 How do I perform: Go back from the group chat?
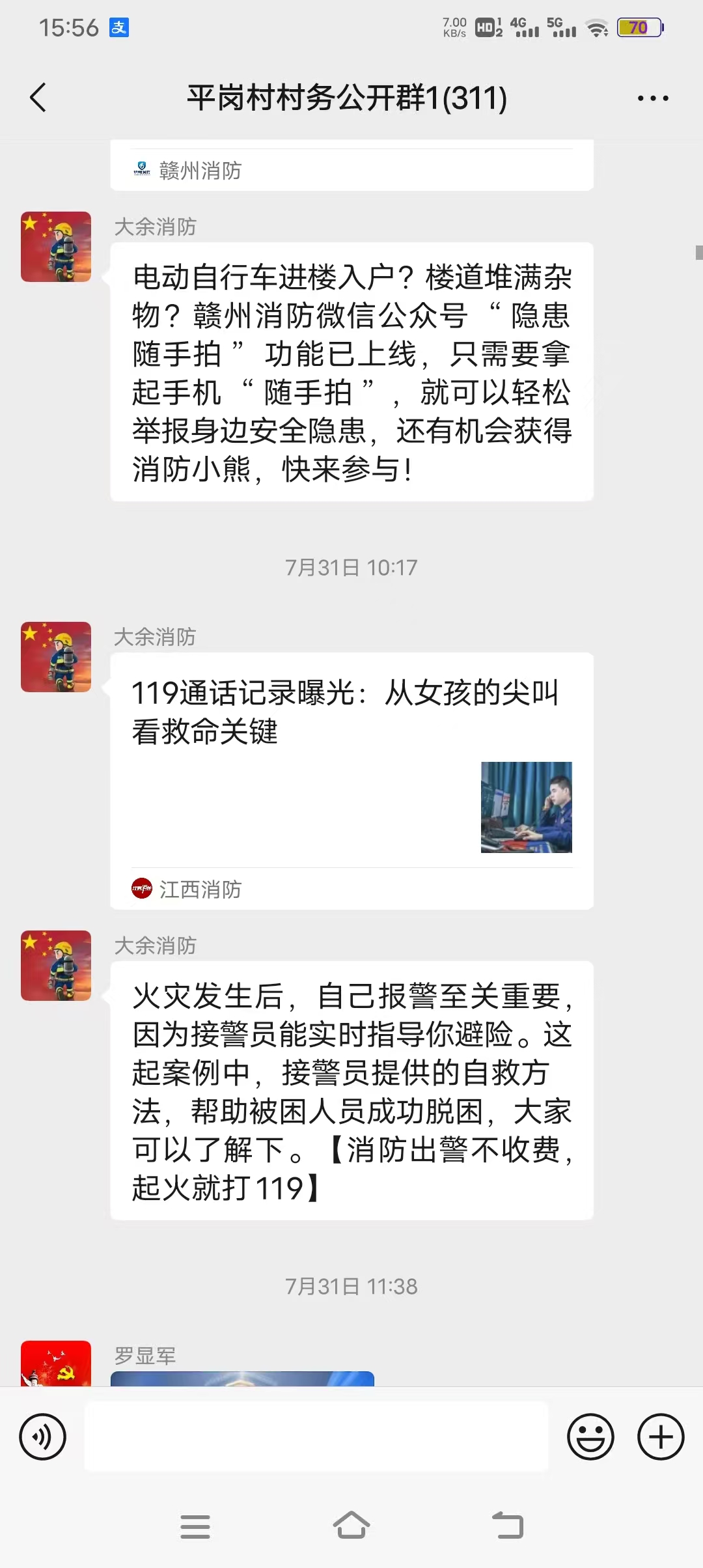coord(38,98)
